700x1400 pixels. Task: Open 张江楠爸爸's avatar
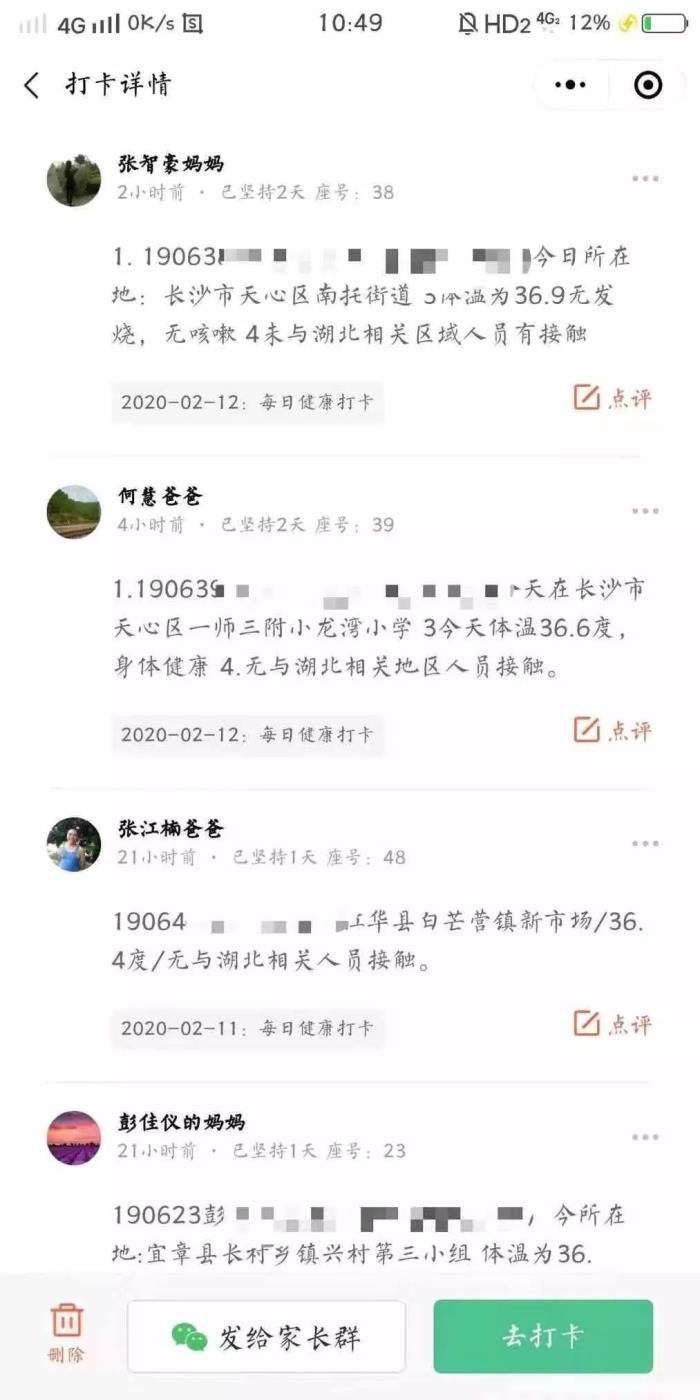74,845
